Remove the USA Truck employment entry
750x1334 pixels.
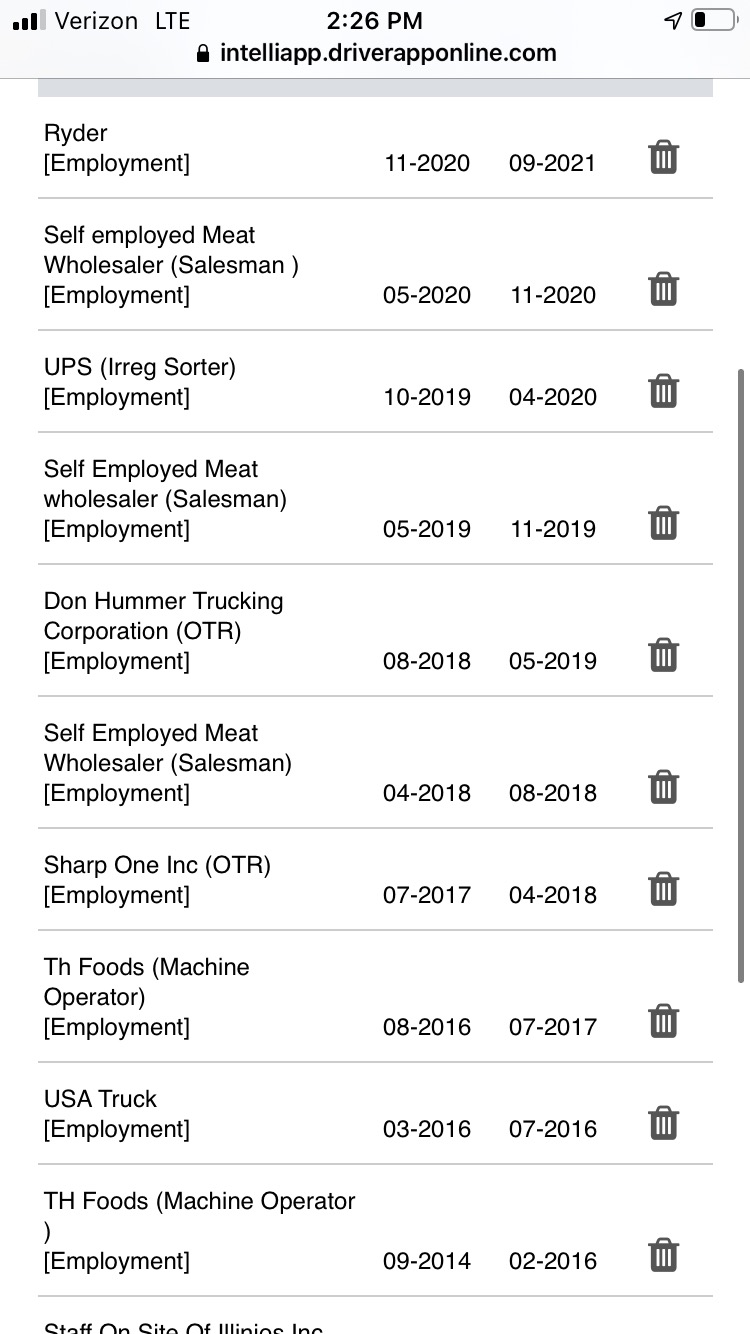(x=664, y=1124)
